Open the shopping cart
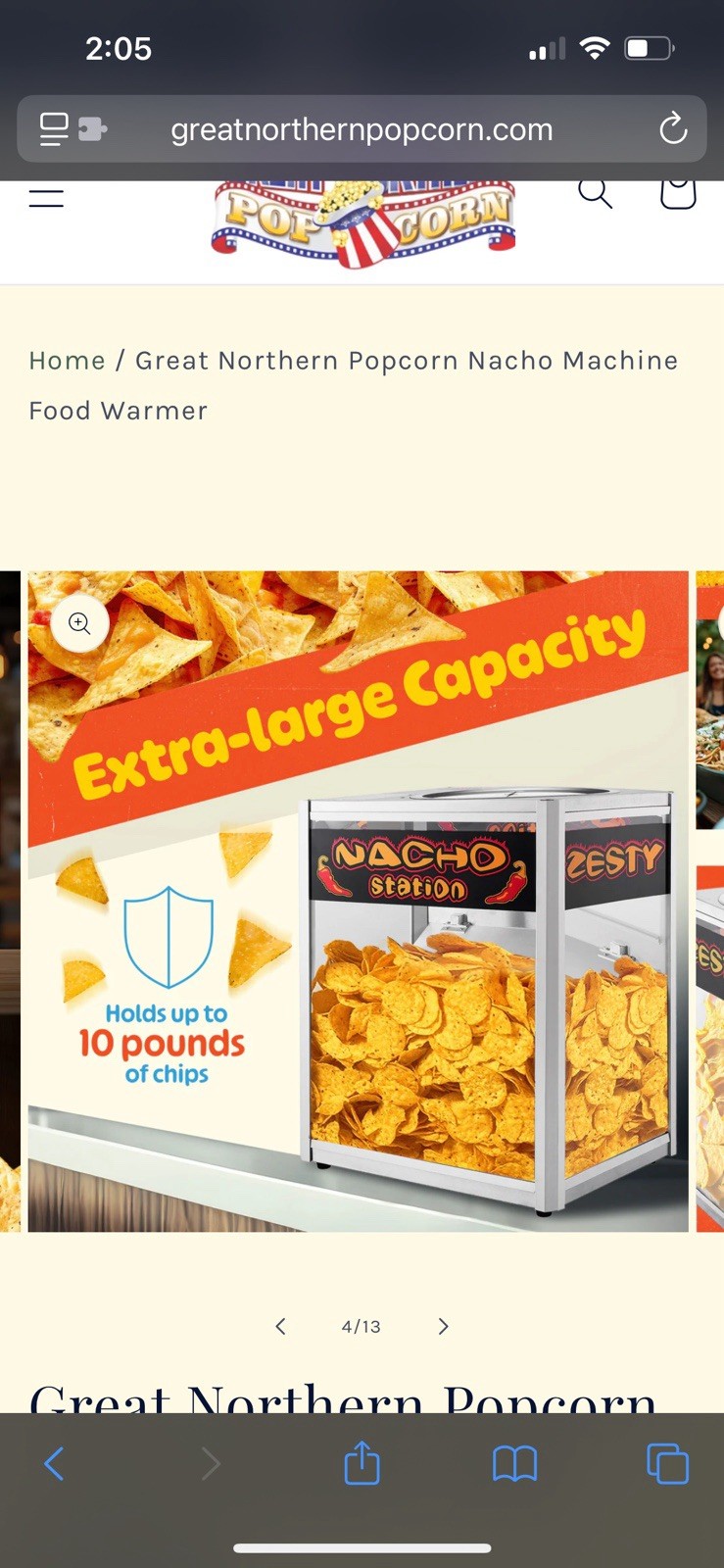The height and width of the screenshot is (1568, 724). [678, 193]
